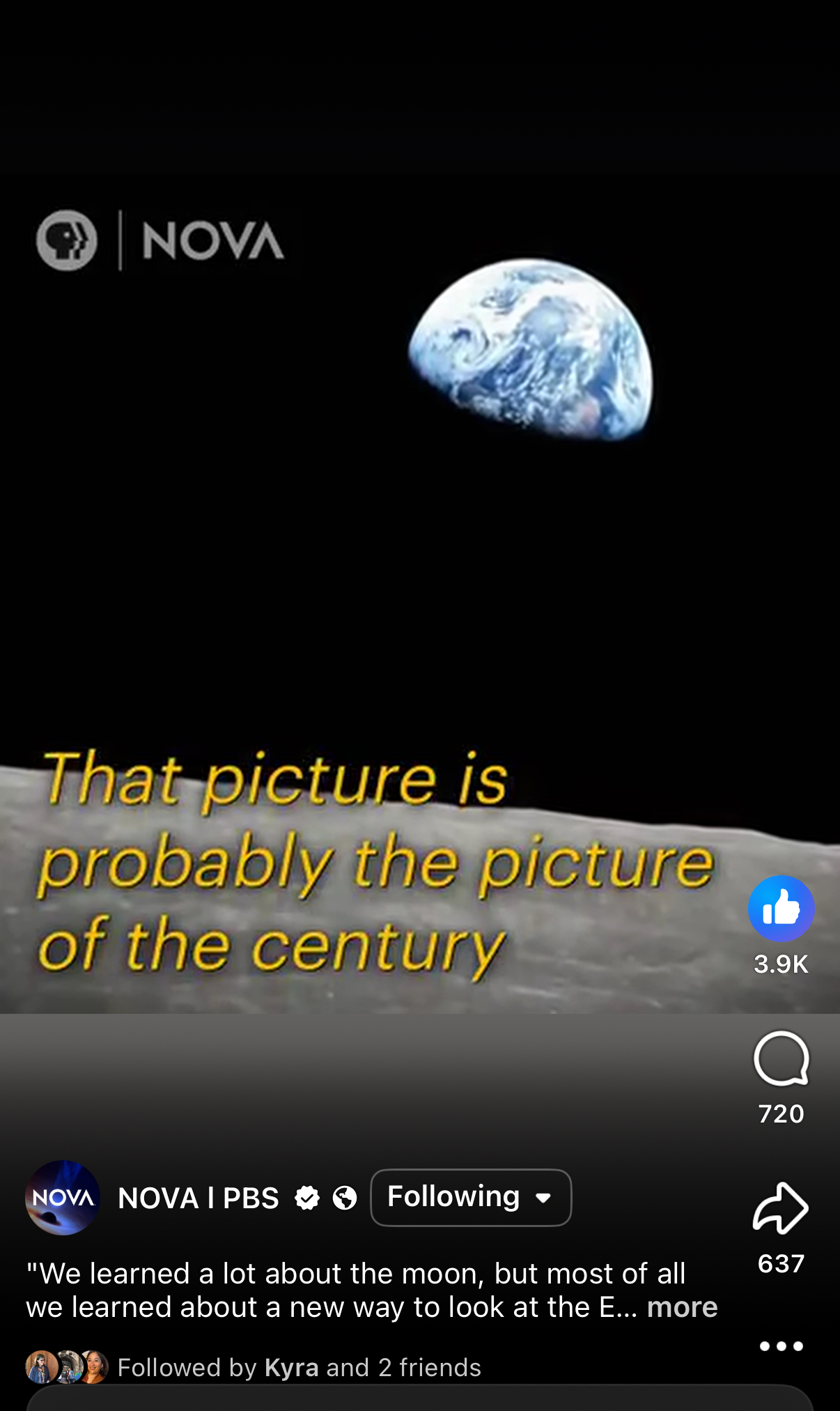Open the Following dropdown for NOVA PBS
This screenshot has width=840, height=1411.
471,1197
